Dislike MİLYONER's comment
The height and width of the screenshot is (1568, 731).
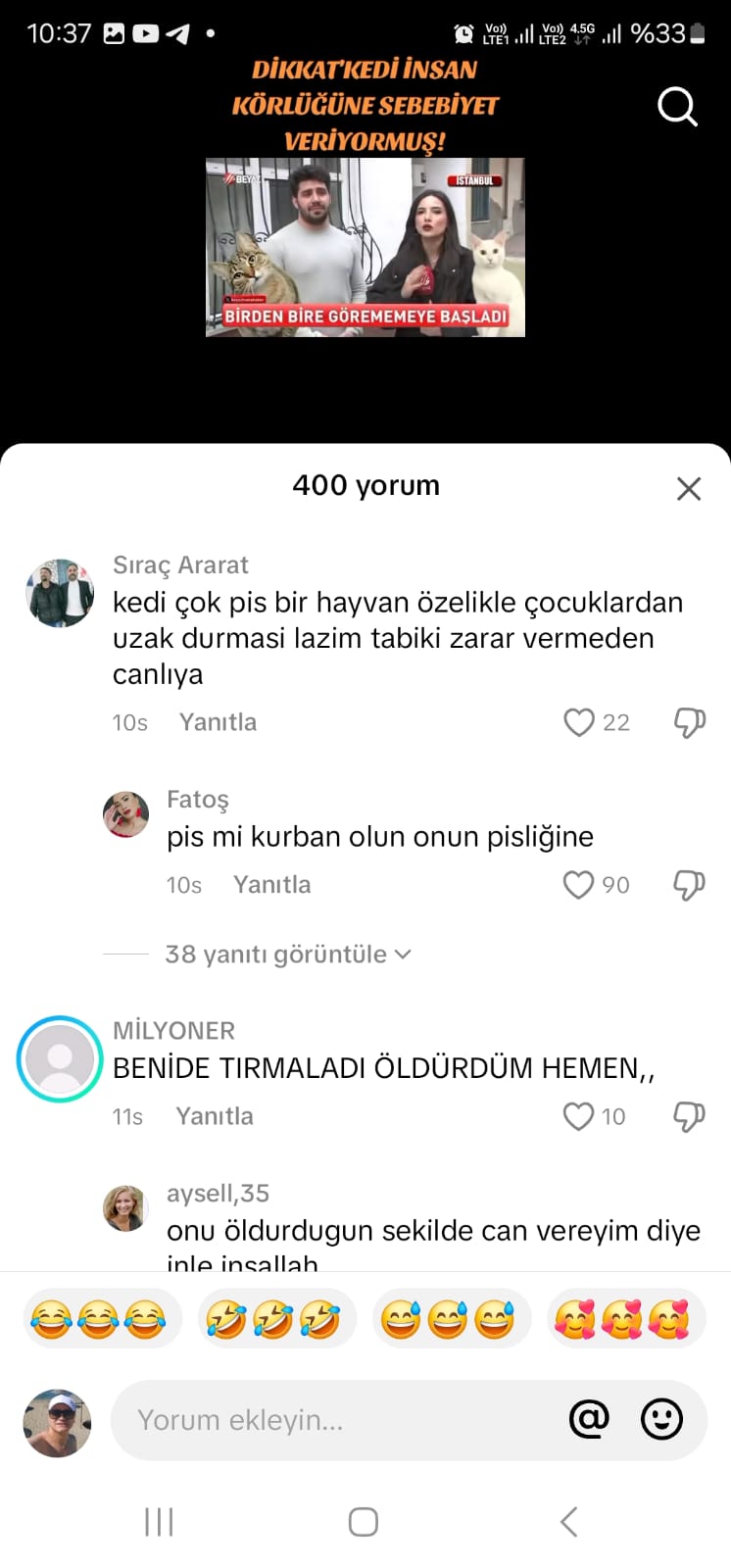[689, 1116]
